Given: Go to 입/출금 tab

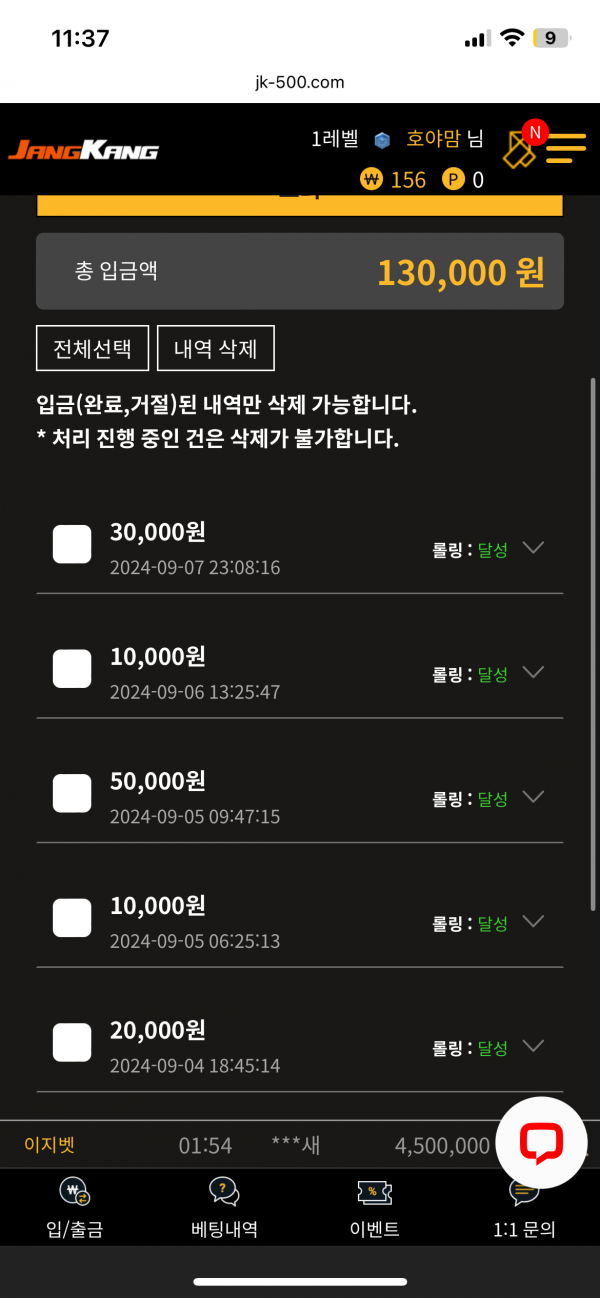Looking at the screenshot, I should click(75, 1207).
